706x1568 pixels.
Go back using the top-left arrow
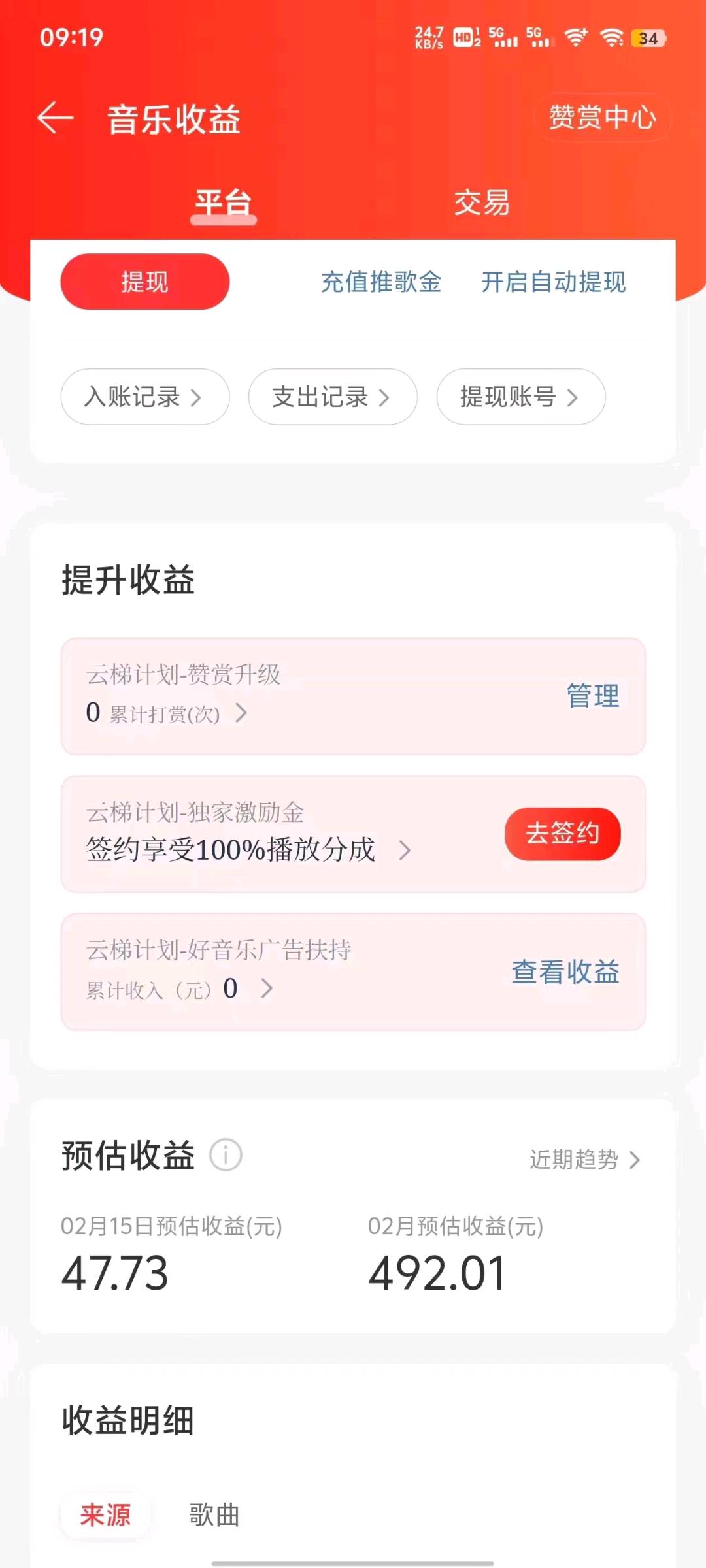(56, 119)
